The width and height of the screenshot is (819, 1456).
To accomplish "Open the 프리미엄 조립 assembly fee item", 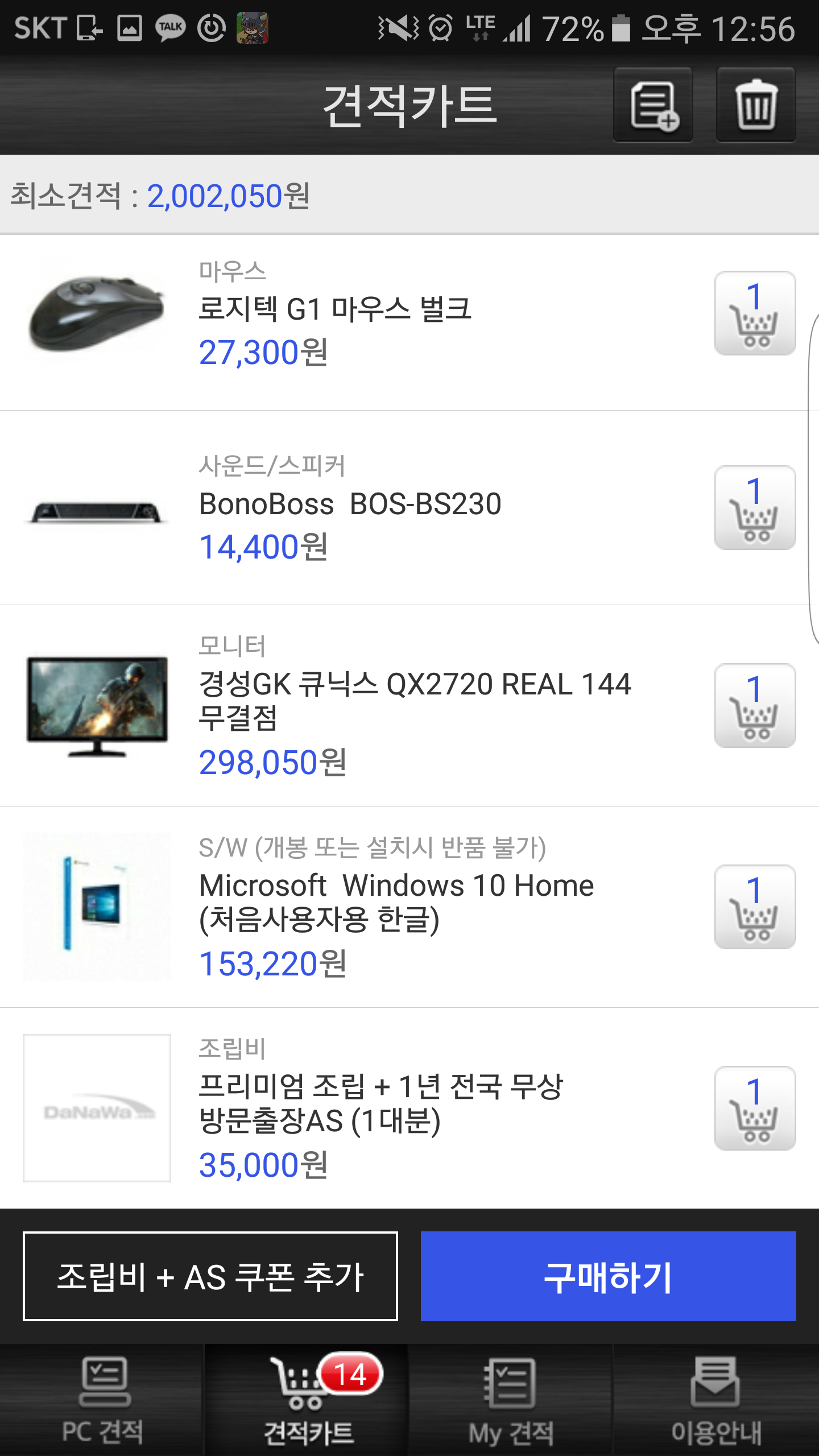I will [380, 1103].
